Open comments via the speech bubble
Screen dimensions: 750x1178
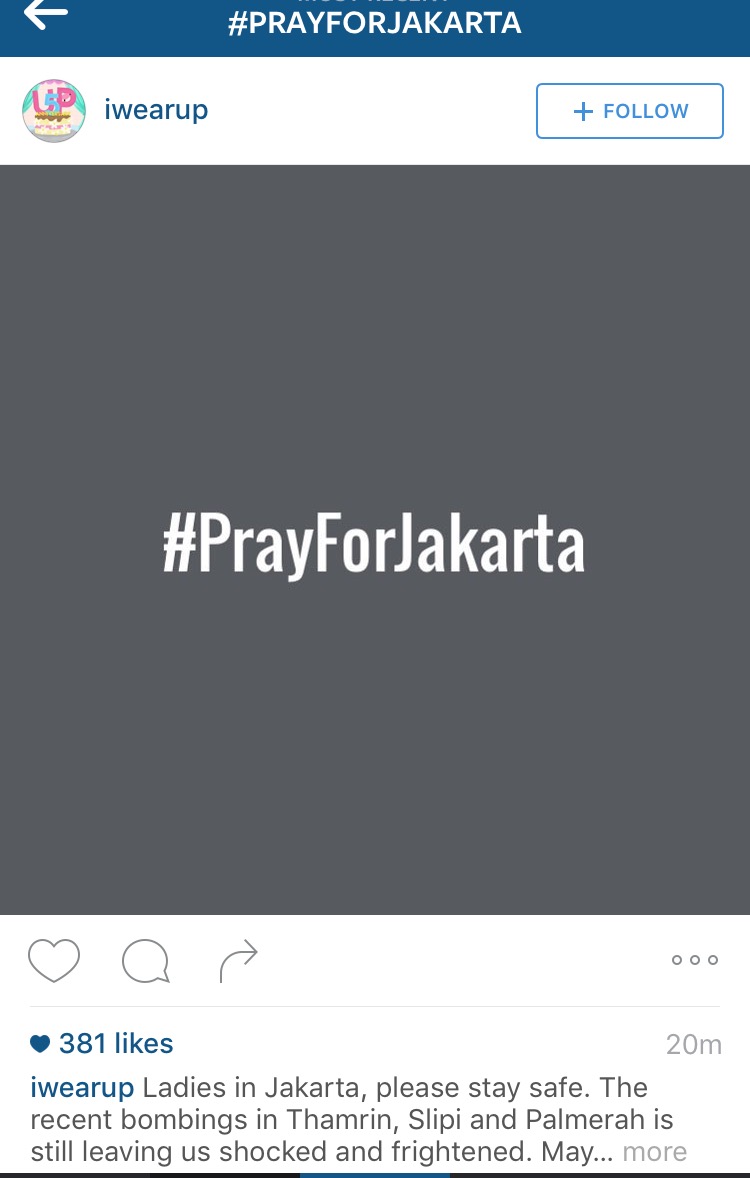pyautogui.click(x=145, y=962)
